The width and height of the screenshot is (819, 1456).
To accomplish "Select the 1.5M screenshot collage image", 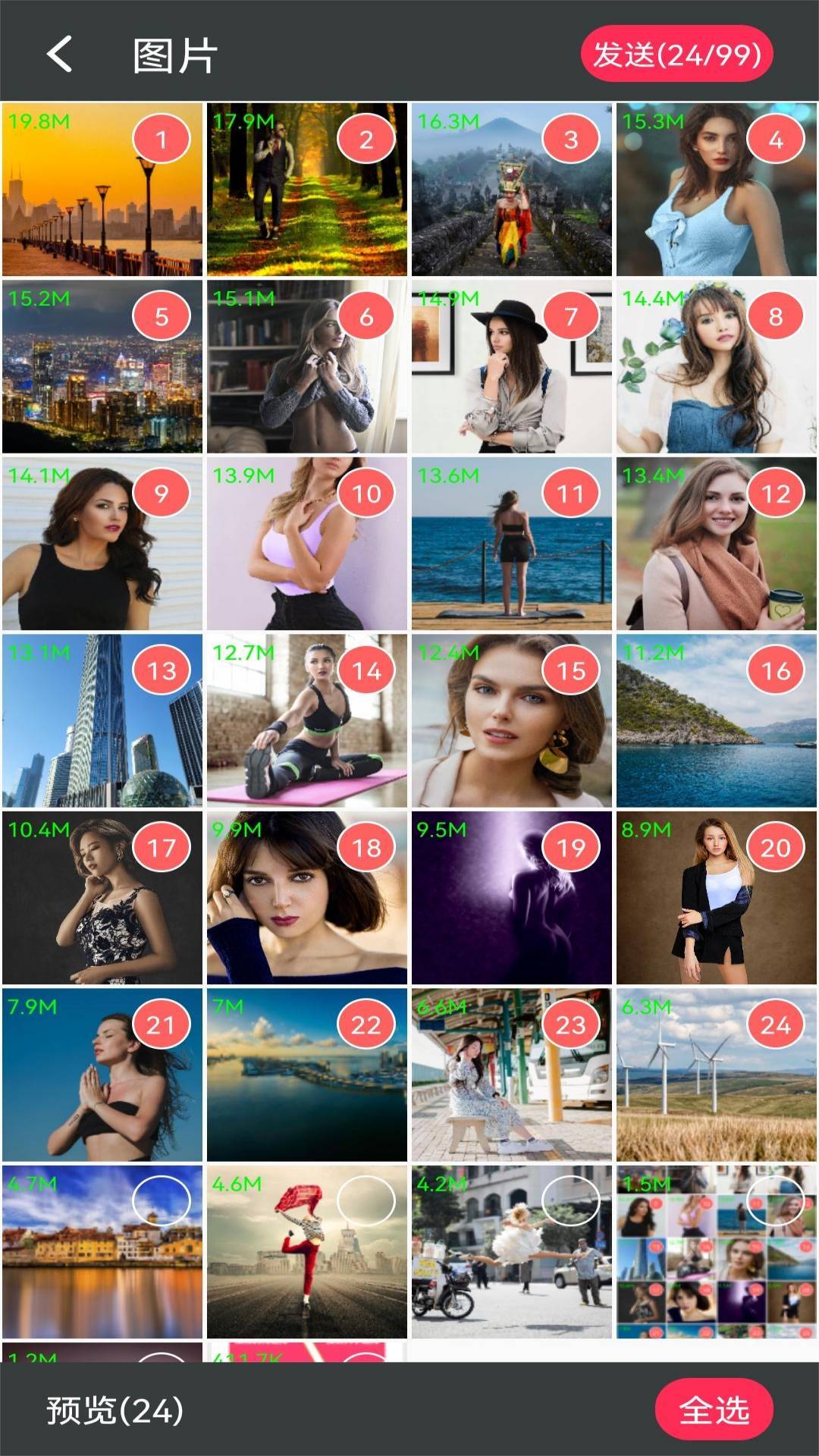I will (x=775, y=1201).
